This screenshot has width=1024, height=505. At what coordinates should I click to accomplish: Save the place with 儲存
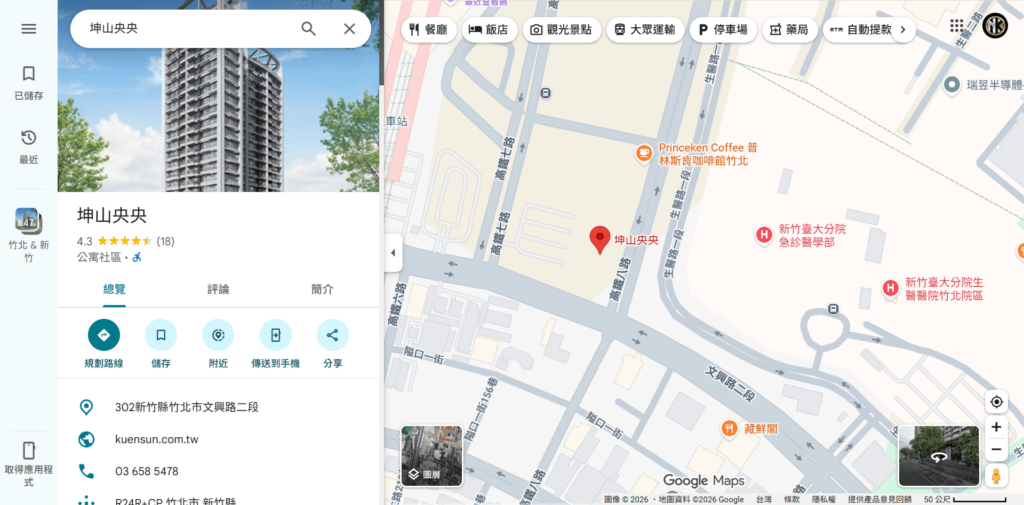[x=161, y=344]
